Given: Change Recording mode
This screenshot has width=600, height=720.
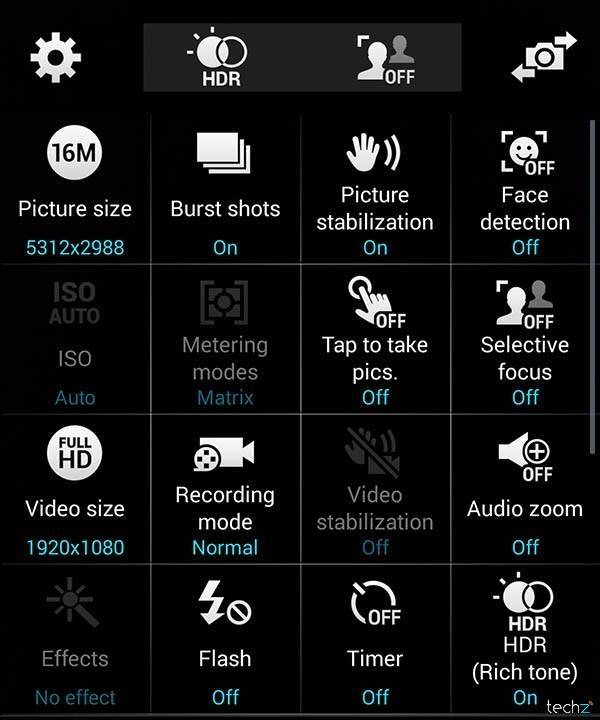Looking at the screenshot, I should [x=225, y=490].
